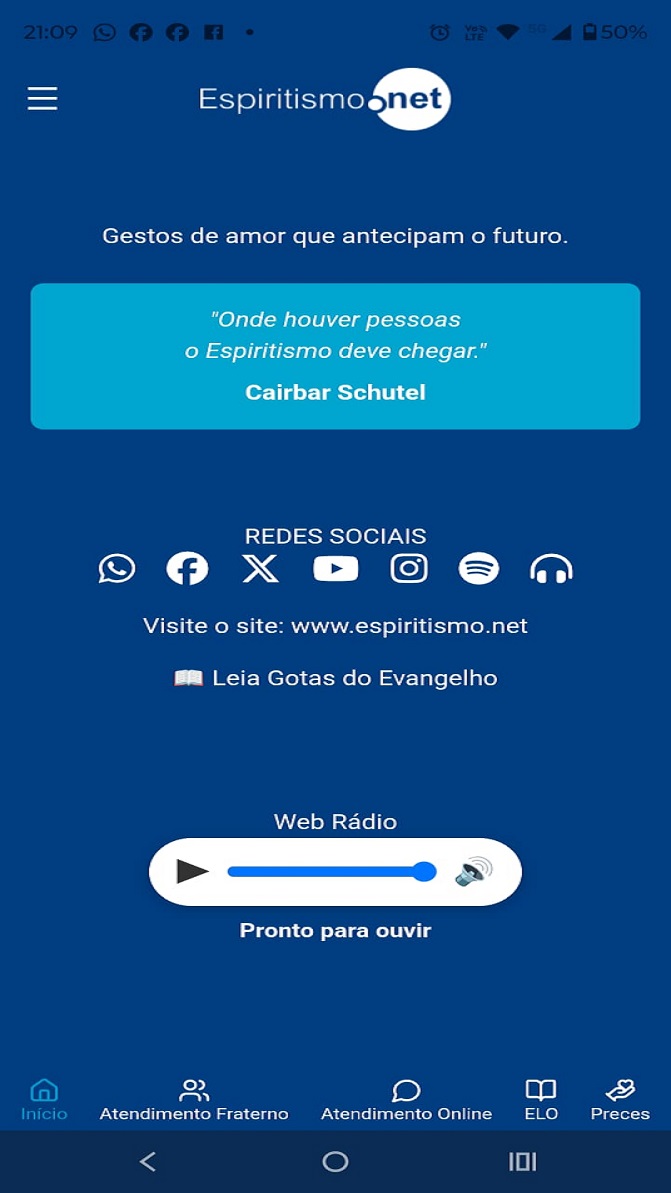Image resolution: width=671 pixels, height=1193 pixels.
Task: Play the Web Rádio stream
Action: [192, 872]
